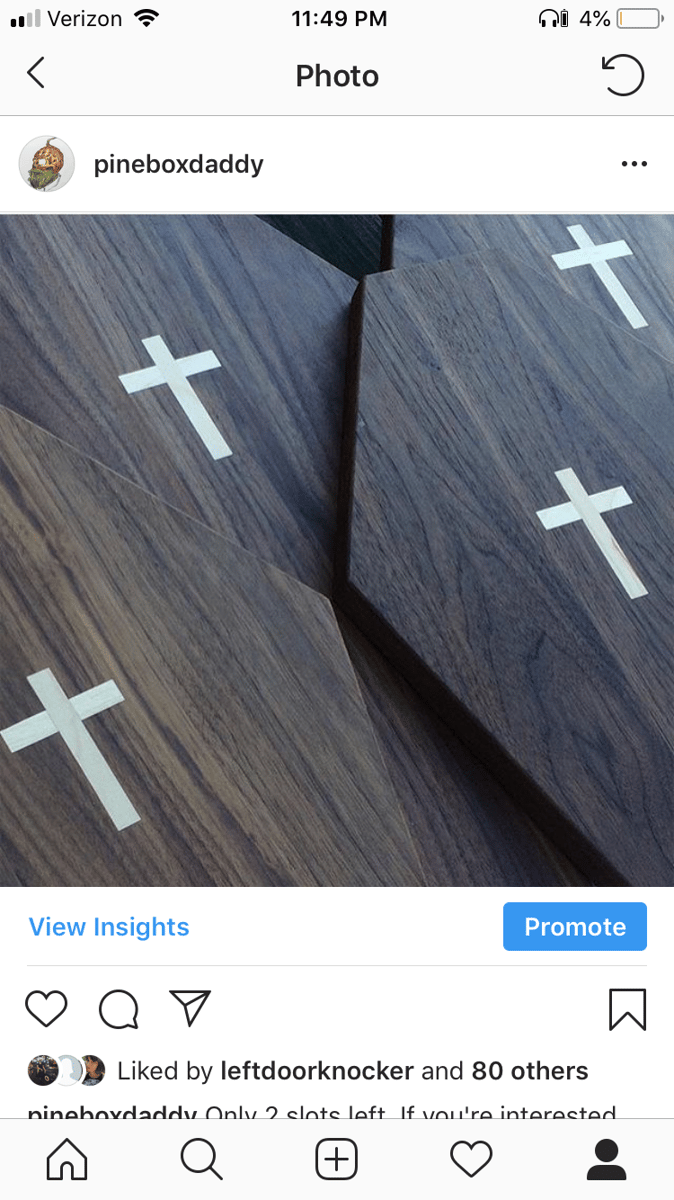Viewport: 674px width, 1200px height.
Task: Open the Activity heart tab
Action: [x=471, y=1160]
